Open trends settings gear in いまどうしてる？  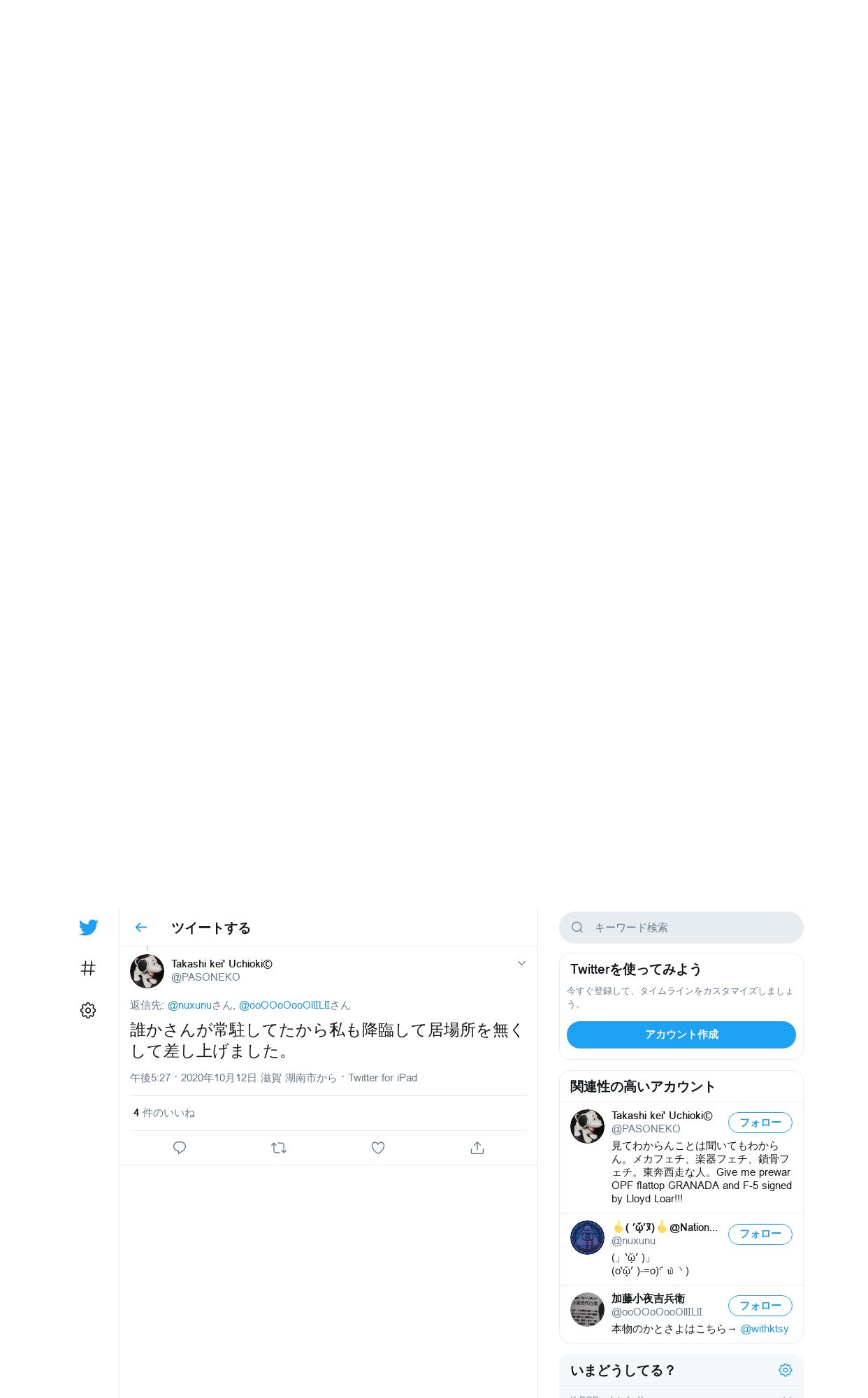coord(786,1370)
